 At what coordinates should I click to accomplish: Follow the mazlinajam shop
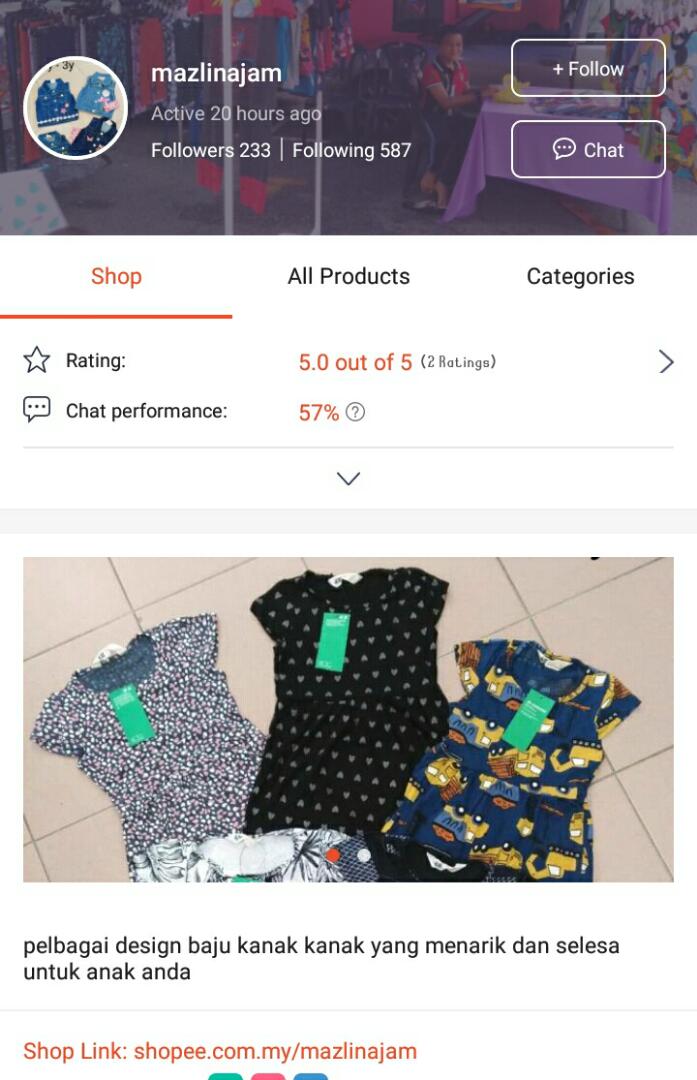click(x=588, y=69)
